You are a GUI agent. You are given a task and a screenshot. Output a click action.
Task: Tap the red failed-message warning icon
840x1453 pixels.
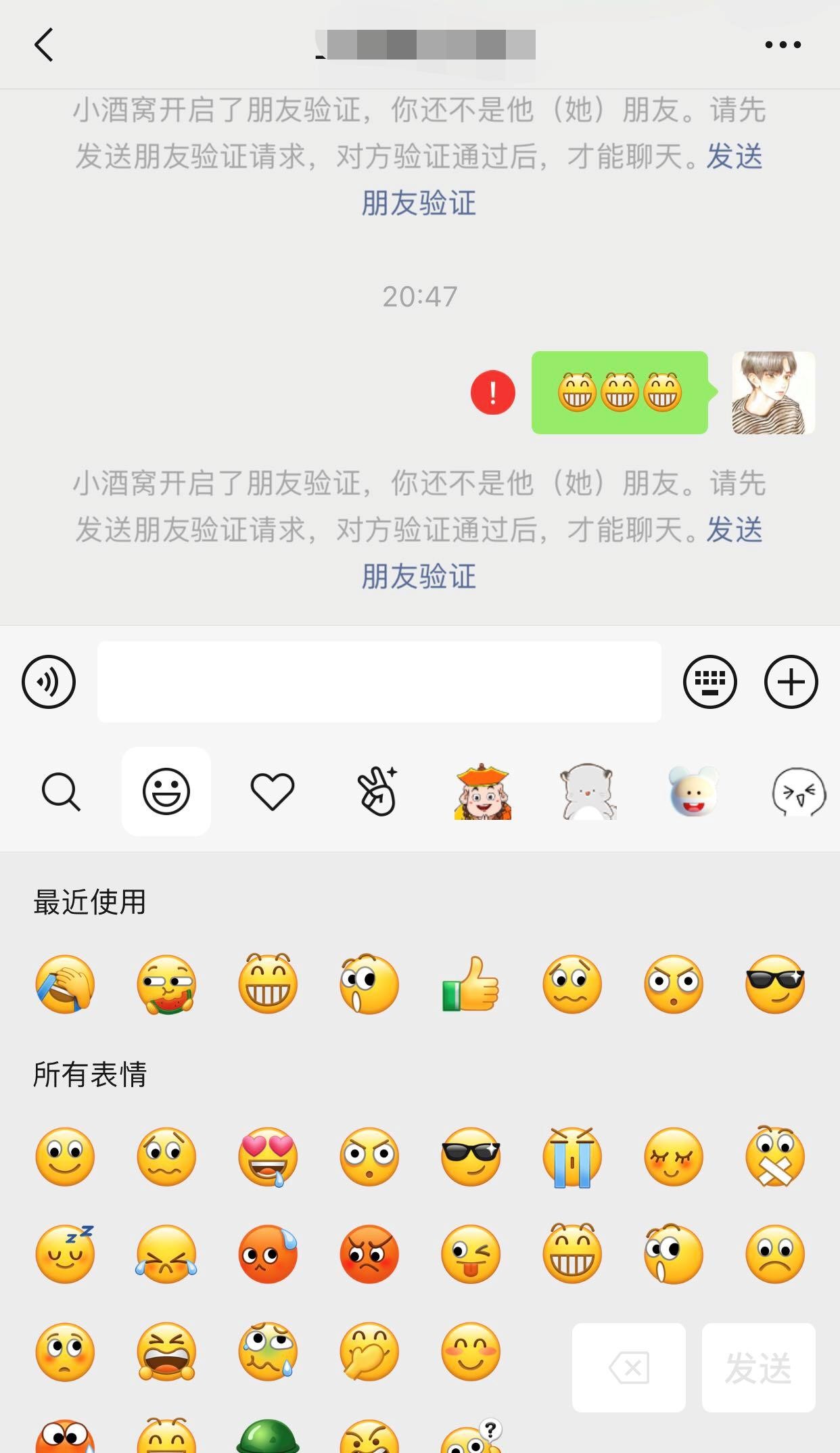click(x=492, y=392)
